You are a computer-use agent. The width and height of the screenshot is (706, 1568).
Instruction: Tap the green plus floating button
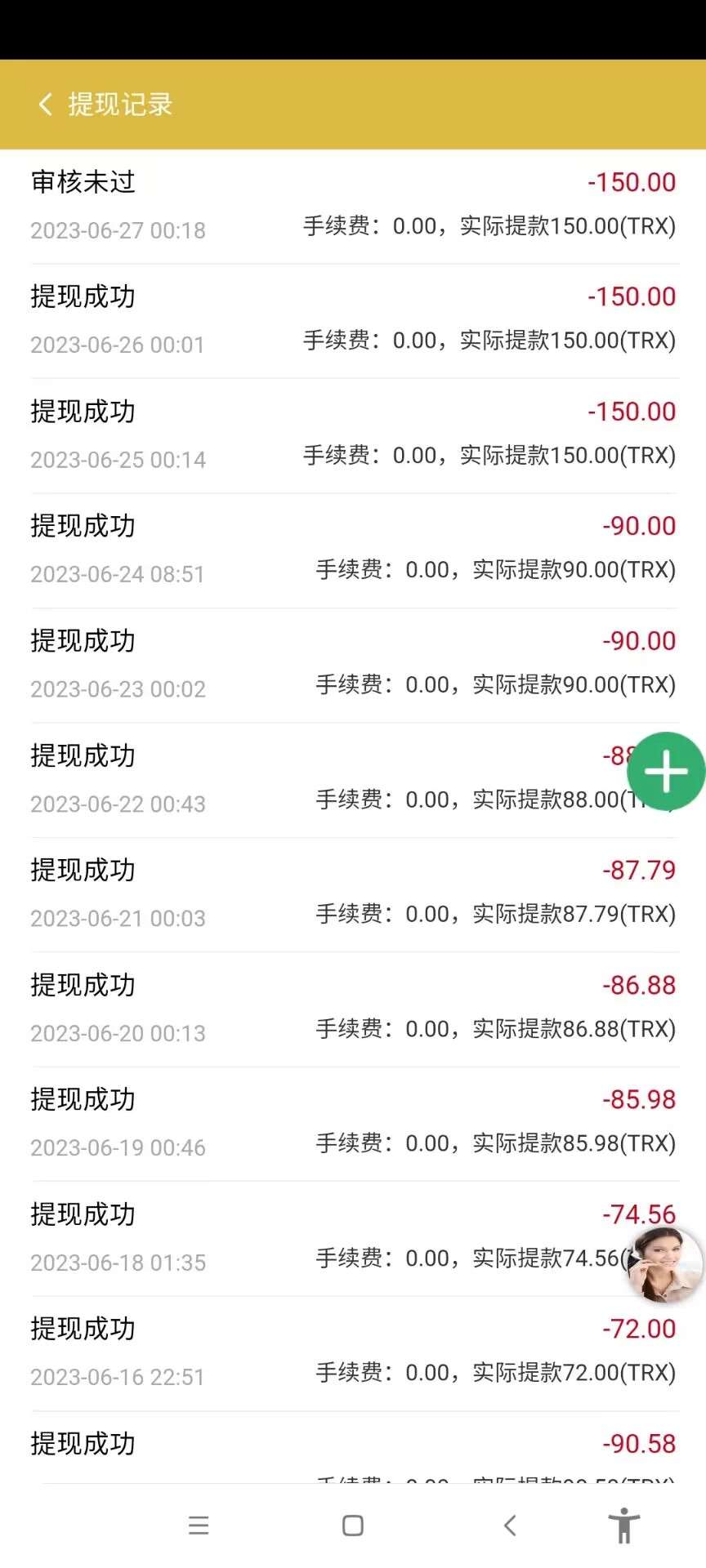[666, 772]
